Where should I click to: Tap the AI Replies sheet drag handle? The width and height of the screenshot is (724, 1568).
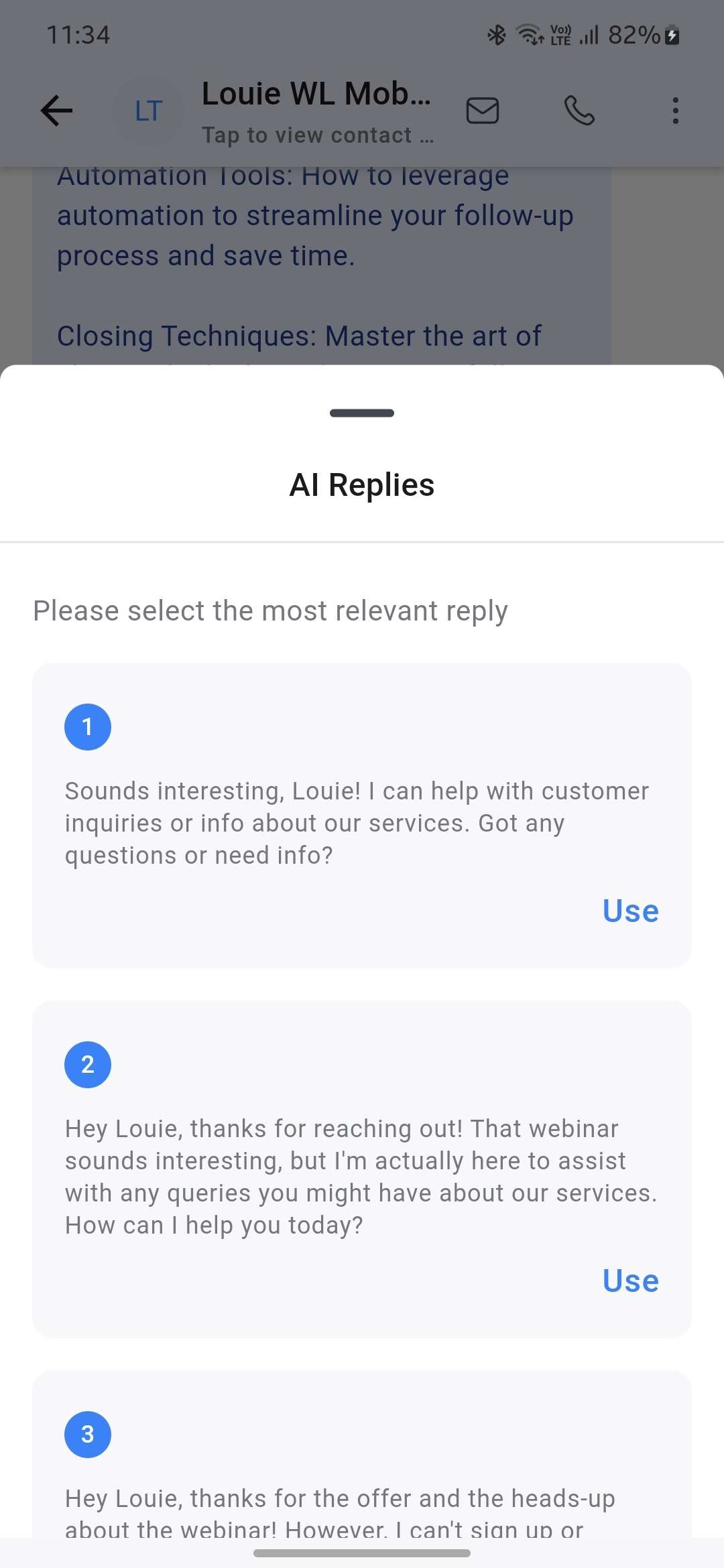coord(362,413)
